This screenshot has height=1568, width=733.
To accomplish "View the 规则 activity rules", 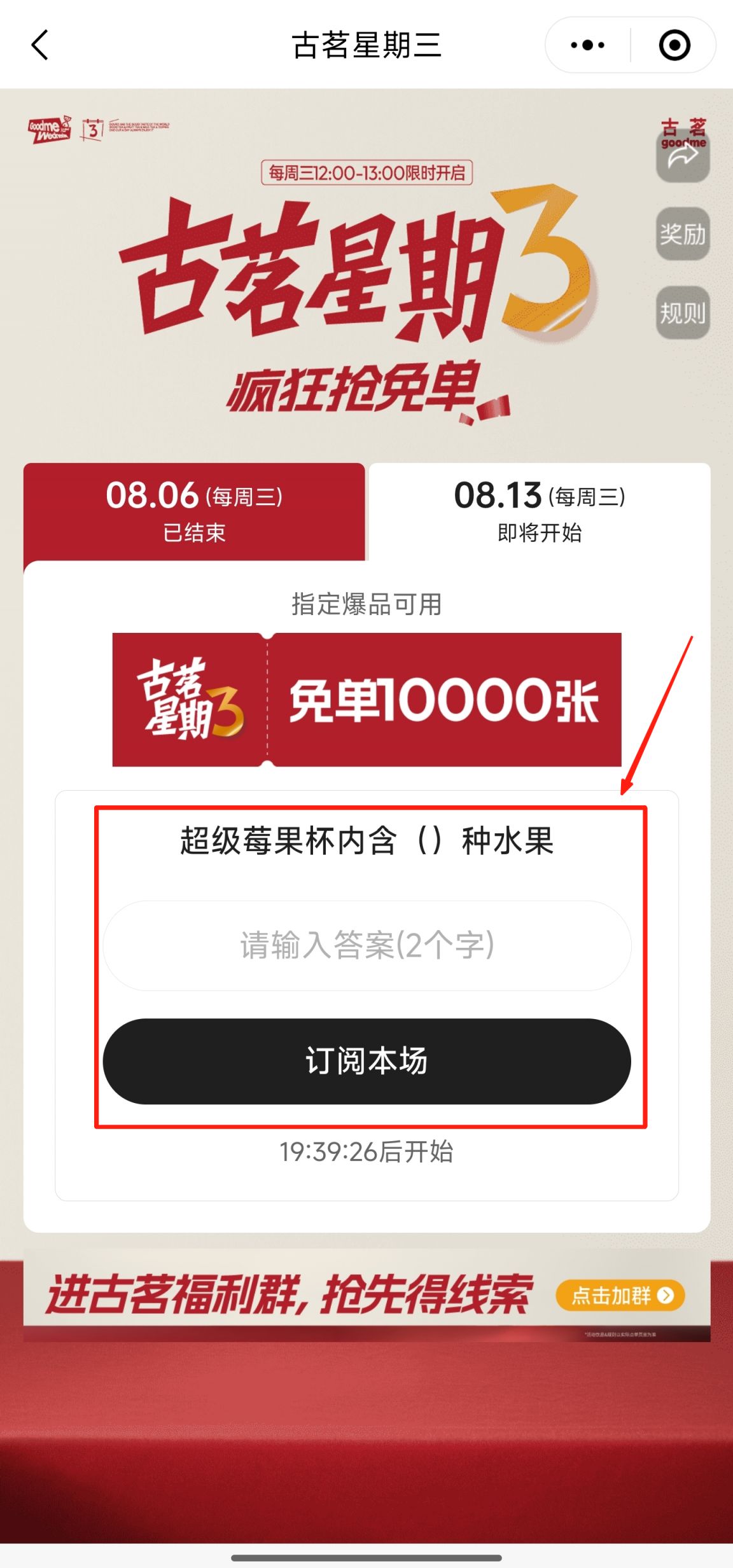I will (x=682, y=312).
